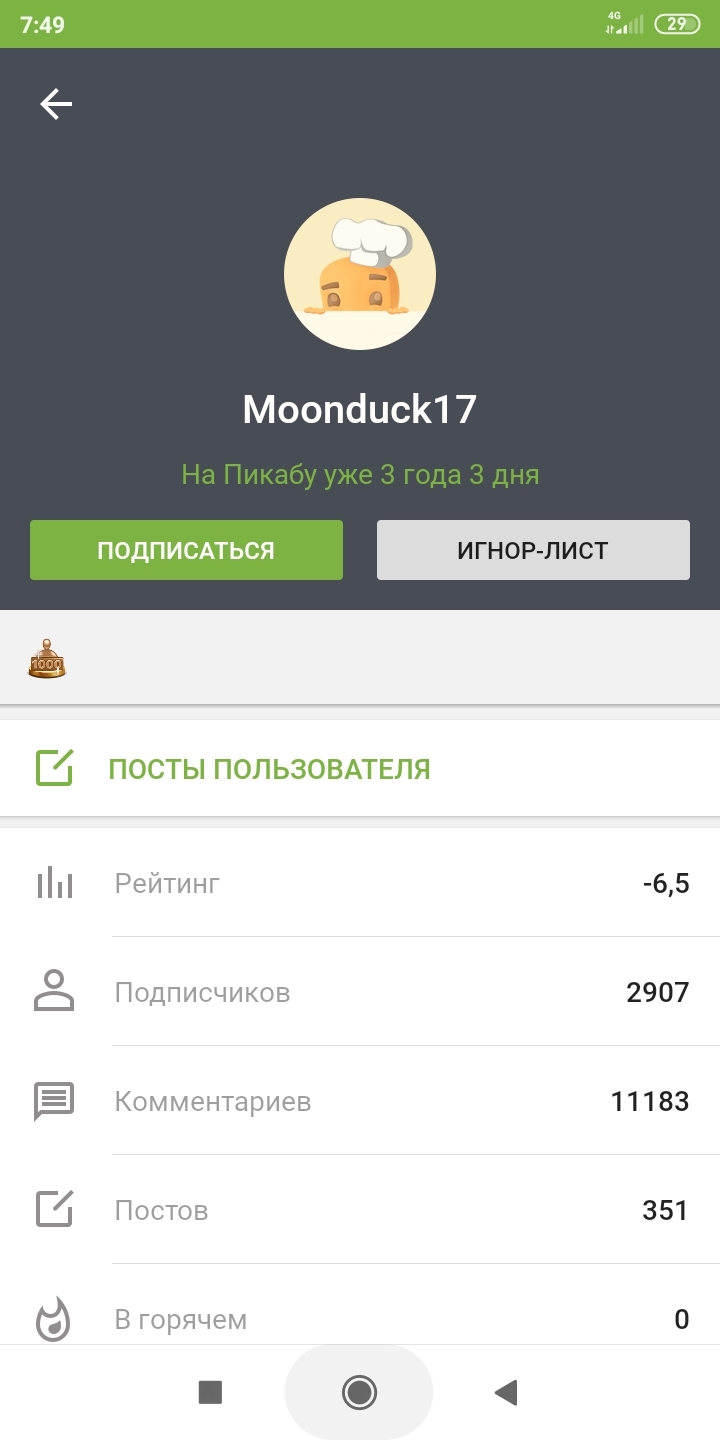
Task: Add user via ИГНОР-ЛИСТ button
Action: tap(533, 550)
